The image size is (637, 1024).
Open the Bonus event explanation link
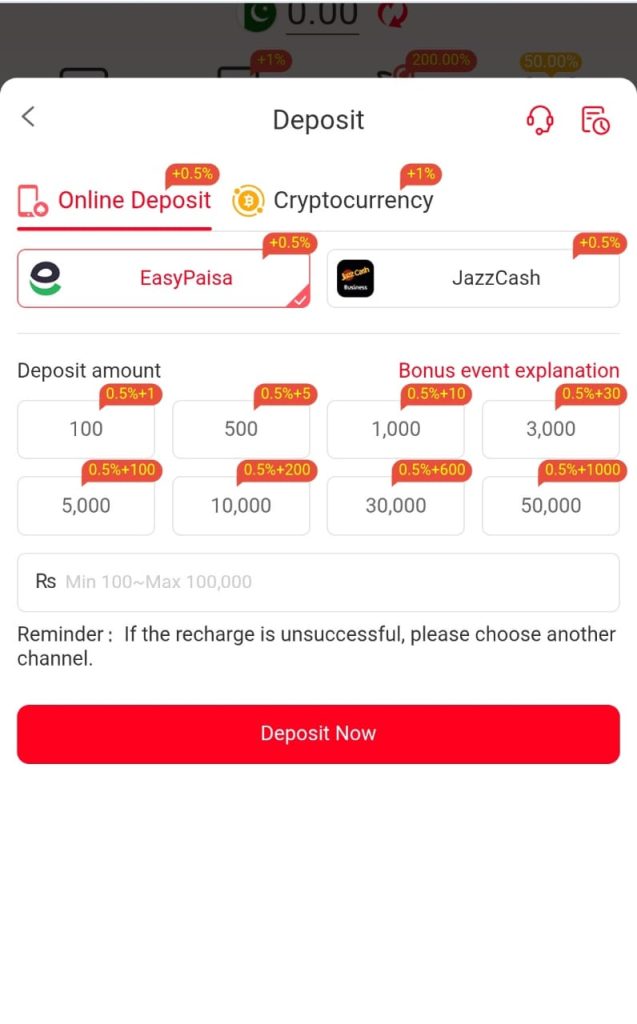pos(508,370)
